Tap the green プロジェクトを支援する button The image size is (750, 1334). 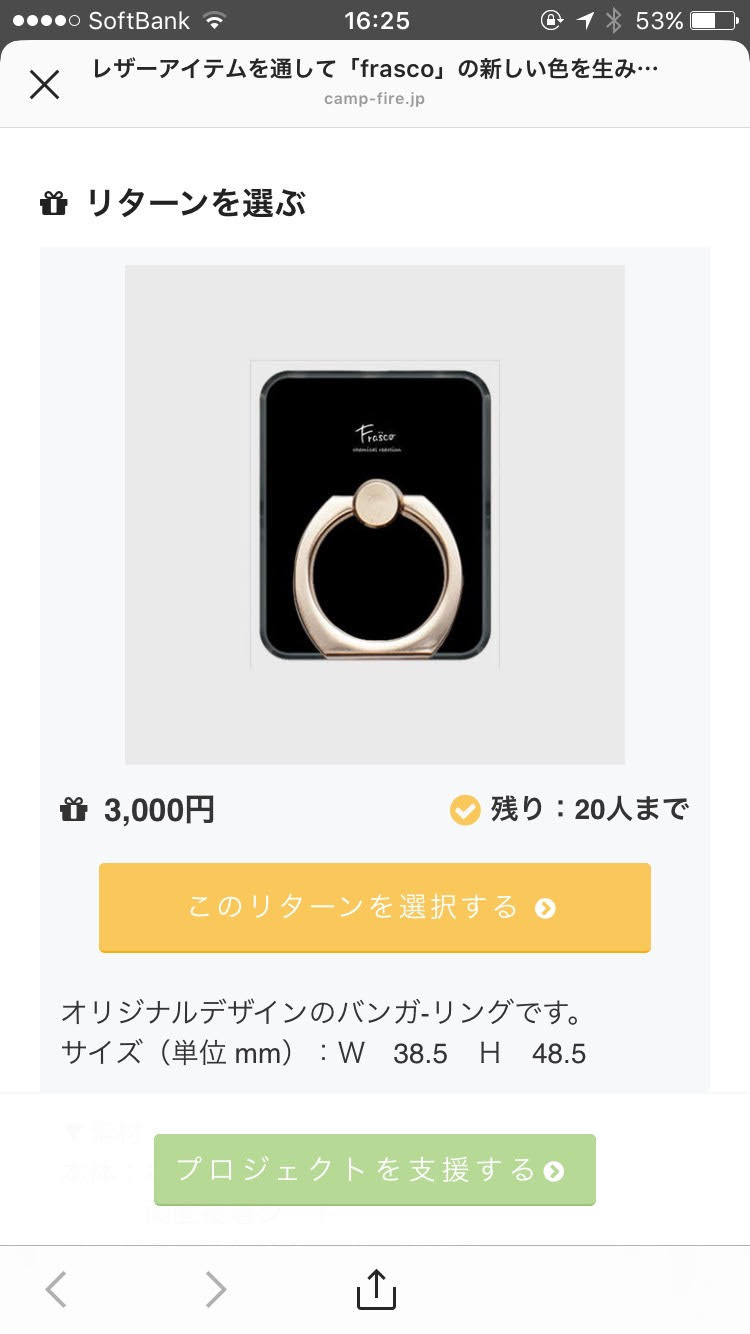tap(374, 1169)
